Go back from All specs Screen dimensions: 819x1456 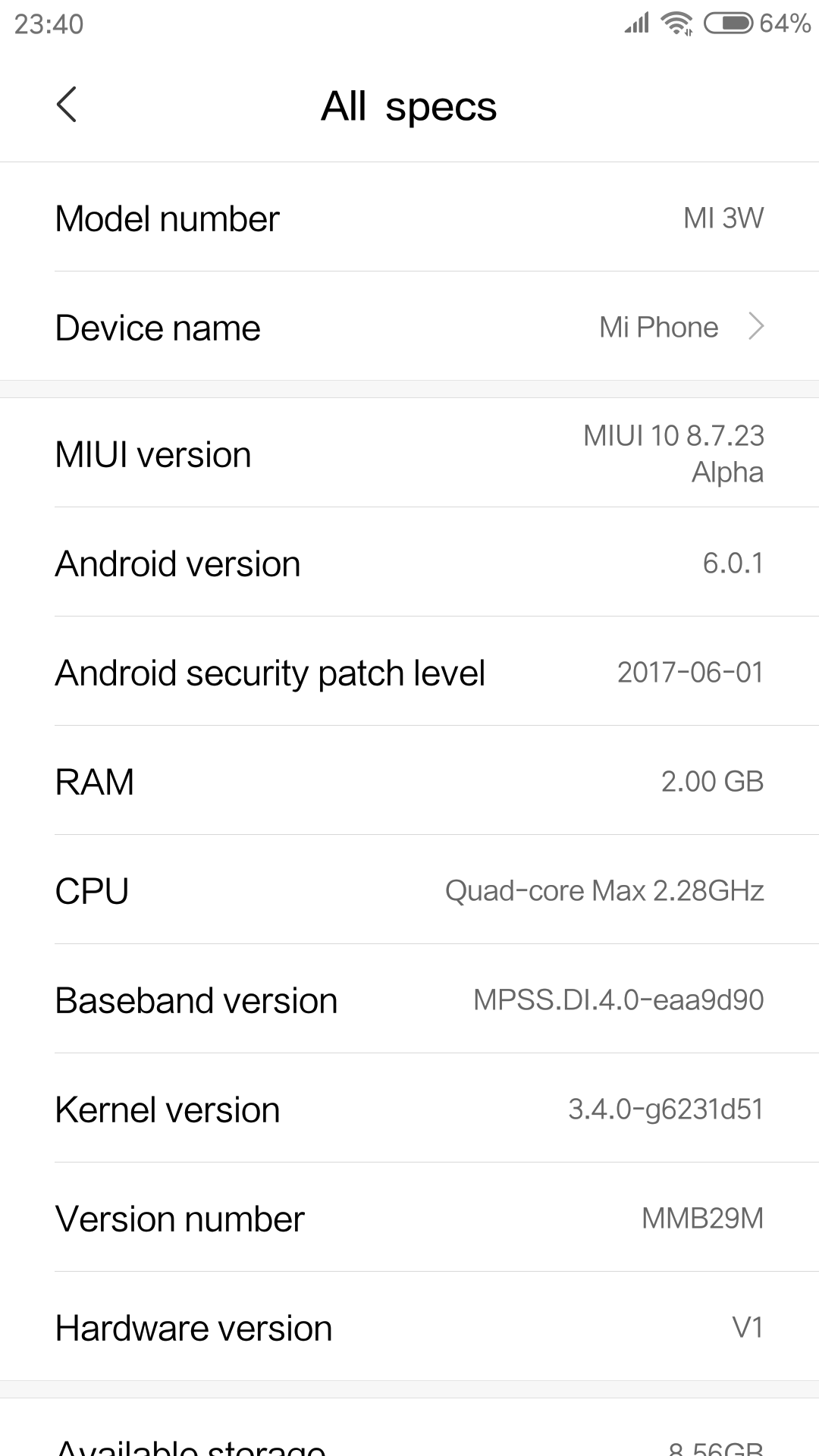point(67,105)
